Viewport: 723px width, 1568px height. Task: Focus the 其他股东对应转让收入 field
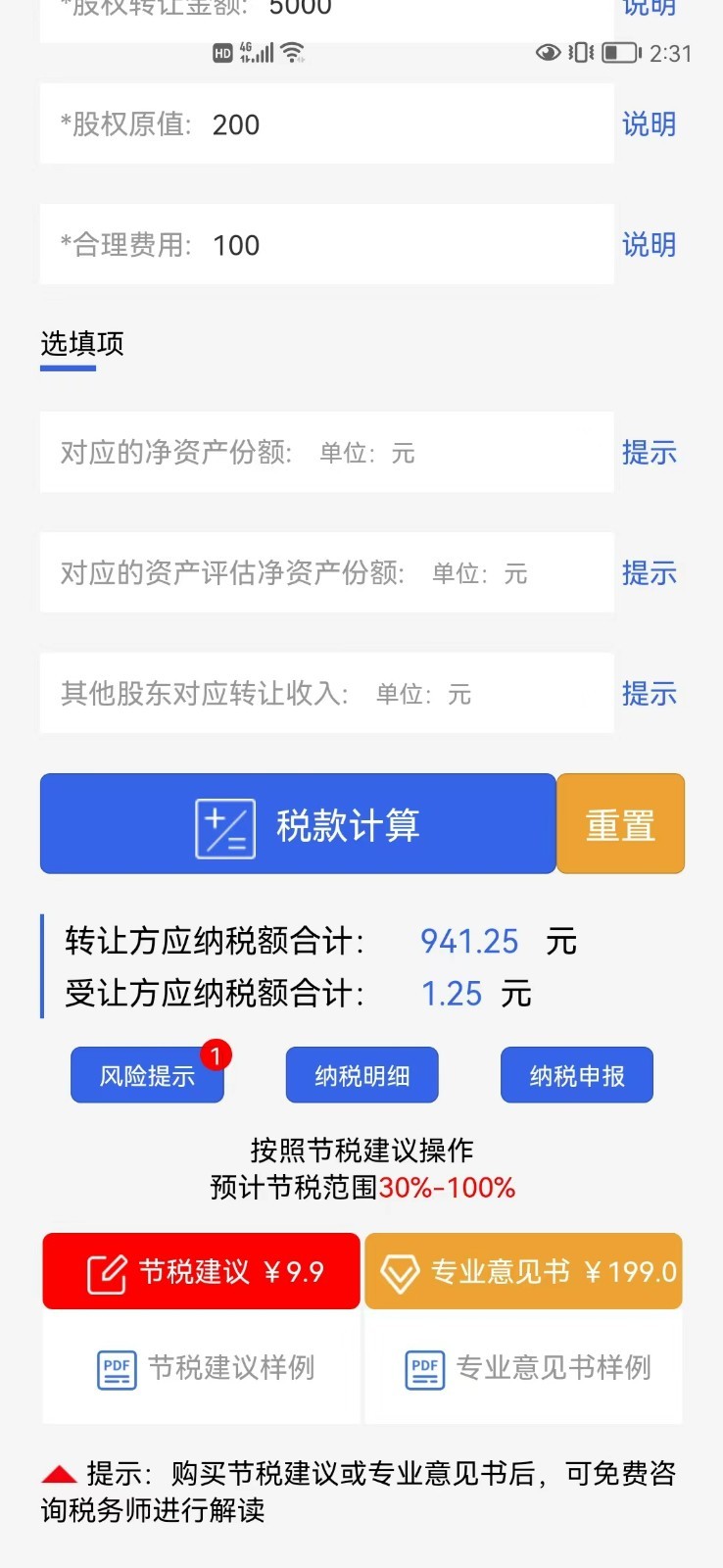pos(326,693)
